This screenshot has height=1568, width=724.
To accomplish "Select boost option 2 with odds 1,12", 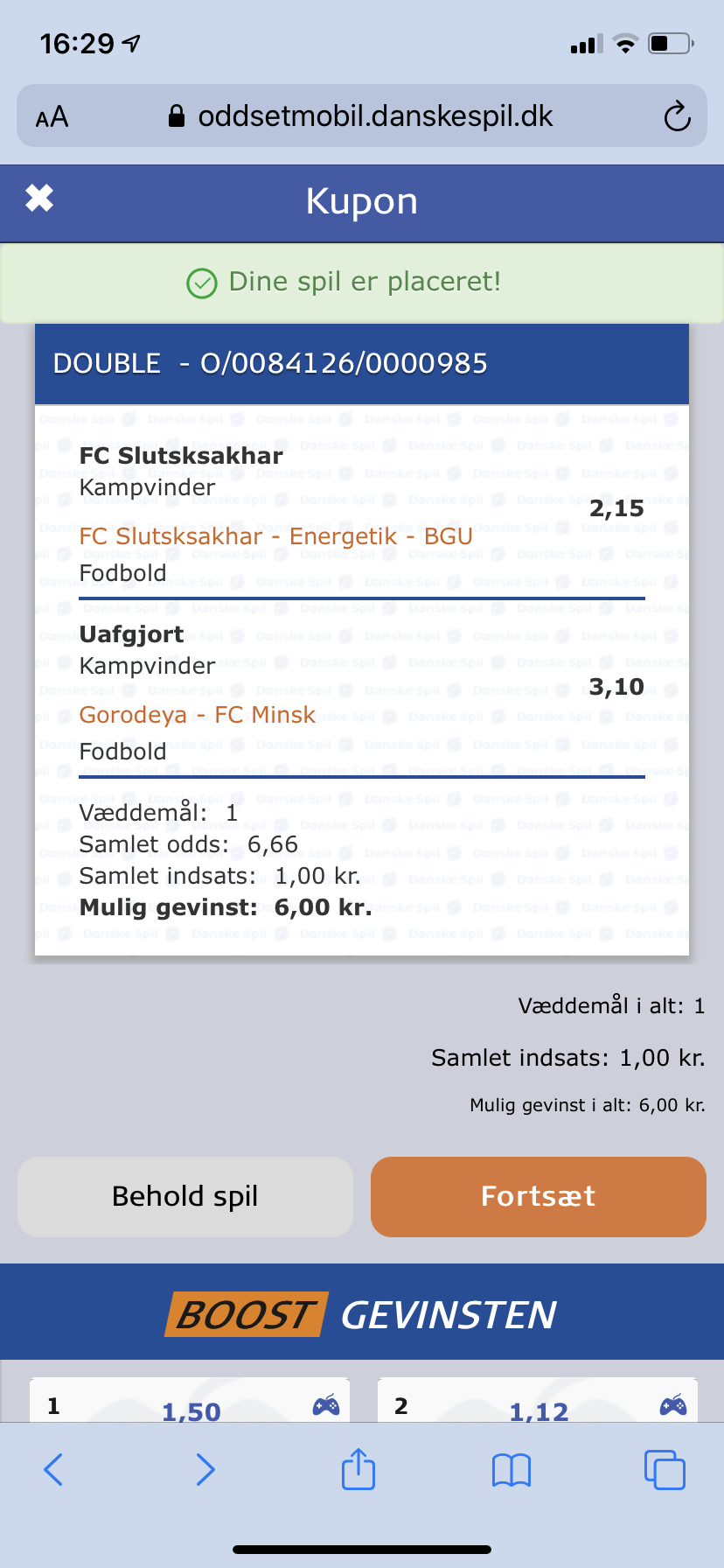I will point(538,1400).
